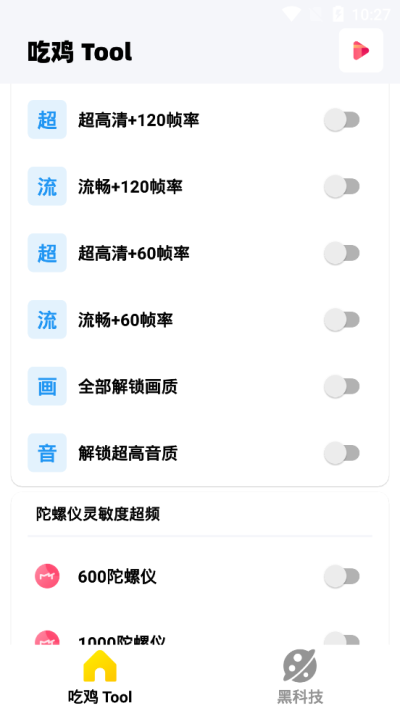The image size is (400, 711).
Task: Select the 吃鸡 Tool bottom tab
Action: [x=100, y=677]
